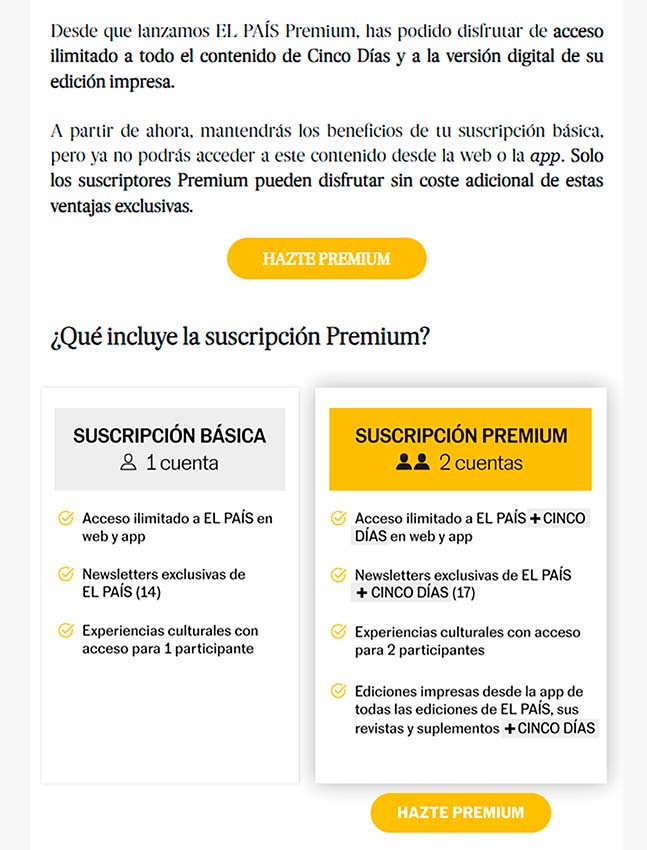Tap HAZTE PREMIUM button beneath Suscripción Premium card
Image resolution: width=647 pixels, height=850 pixels.
pos(460,812)
